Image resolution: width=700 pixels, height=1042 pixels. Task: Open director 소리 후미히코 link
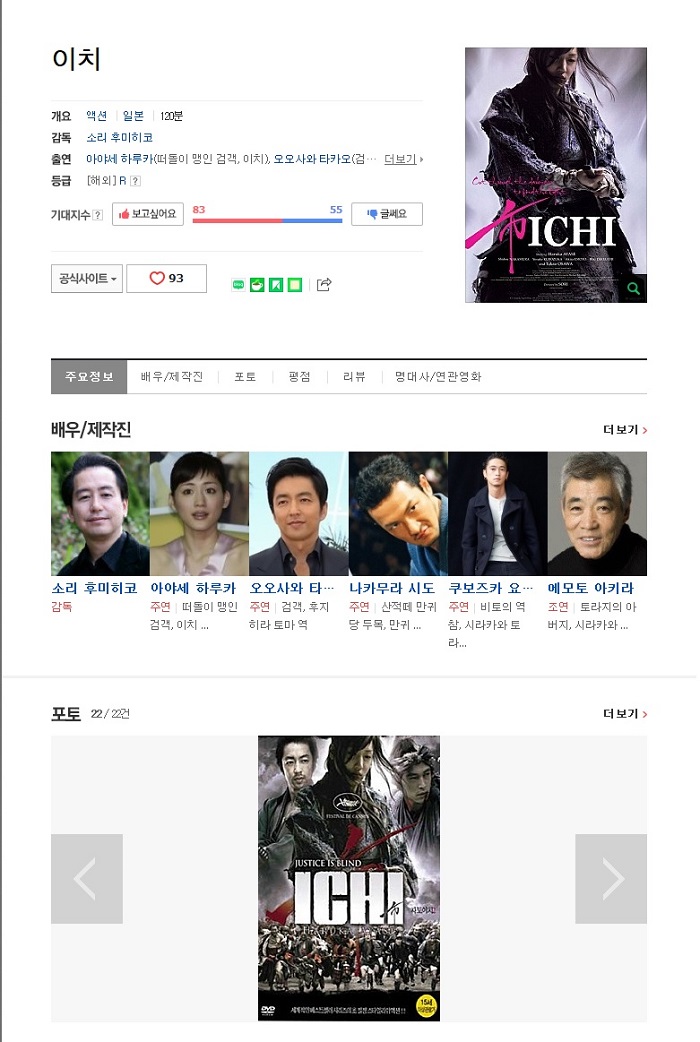pos(119,137)
